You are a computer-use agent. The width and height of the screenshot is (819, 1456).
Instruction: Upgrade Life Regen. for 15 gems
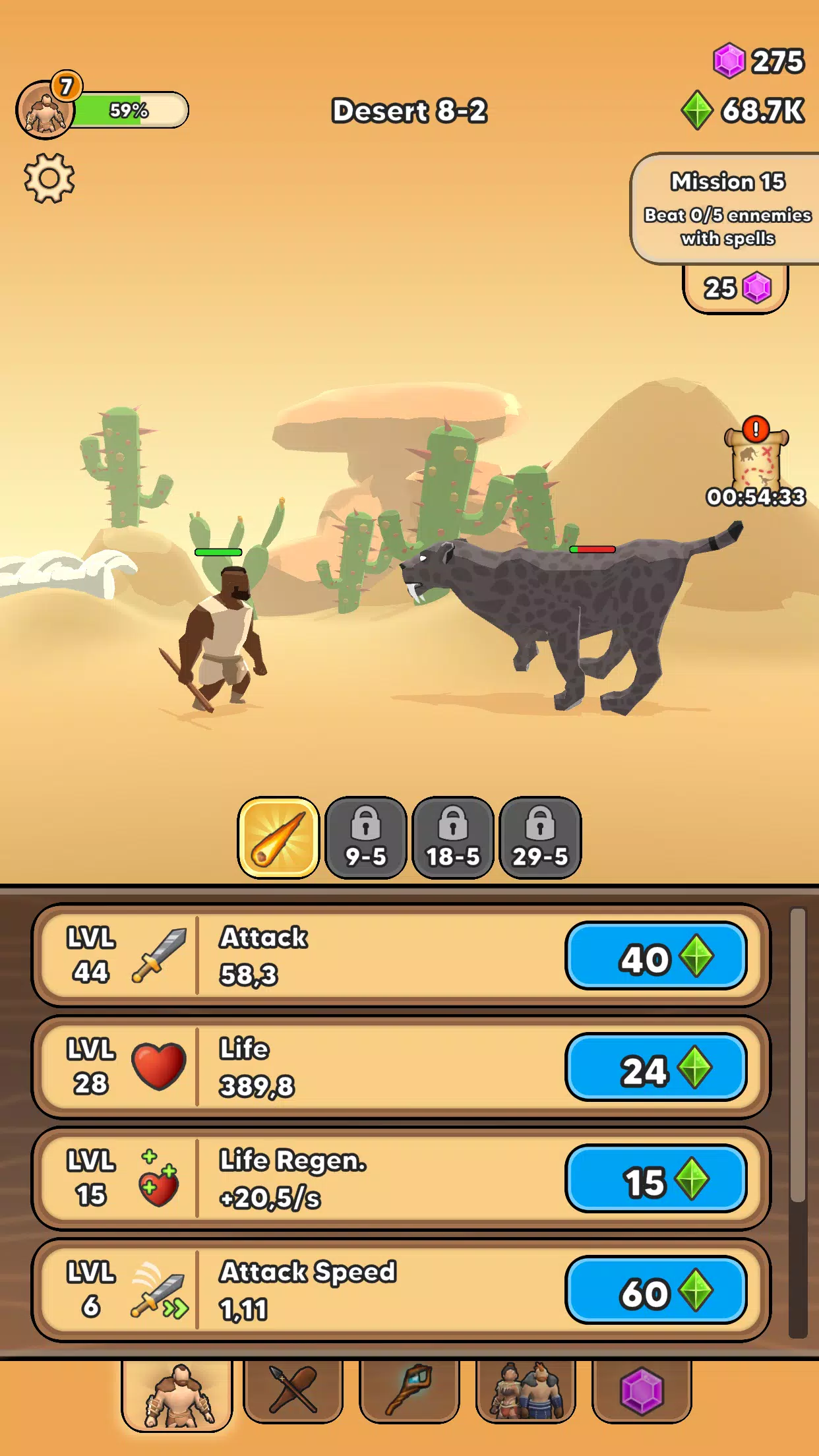tap(656, 1179)
